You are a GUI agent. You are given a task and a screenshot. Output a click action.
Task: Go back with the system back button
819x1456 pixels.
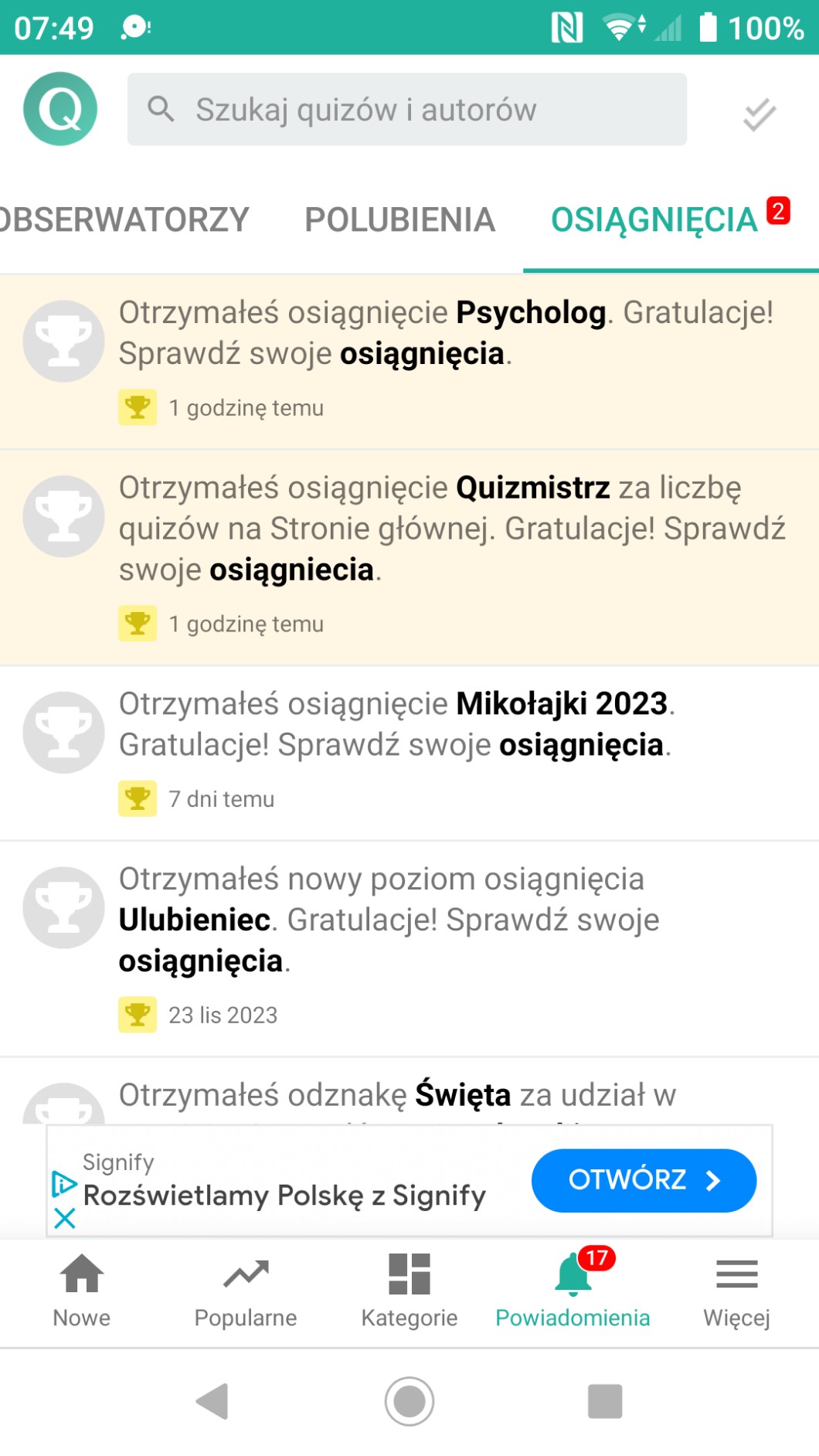click(x=212, y=1401)
